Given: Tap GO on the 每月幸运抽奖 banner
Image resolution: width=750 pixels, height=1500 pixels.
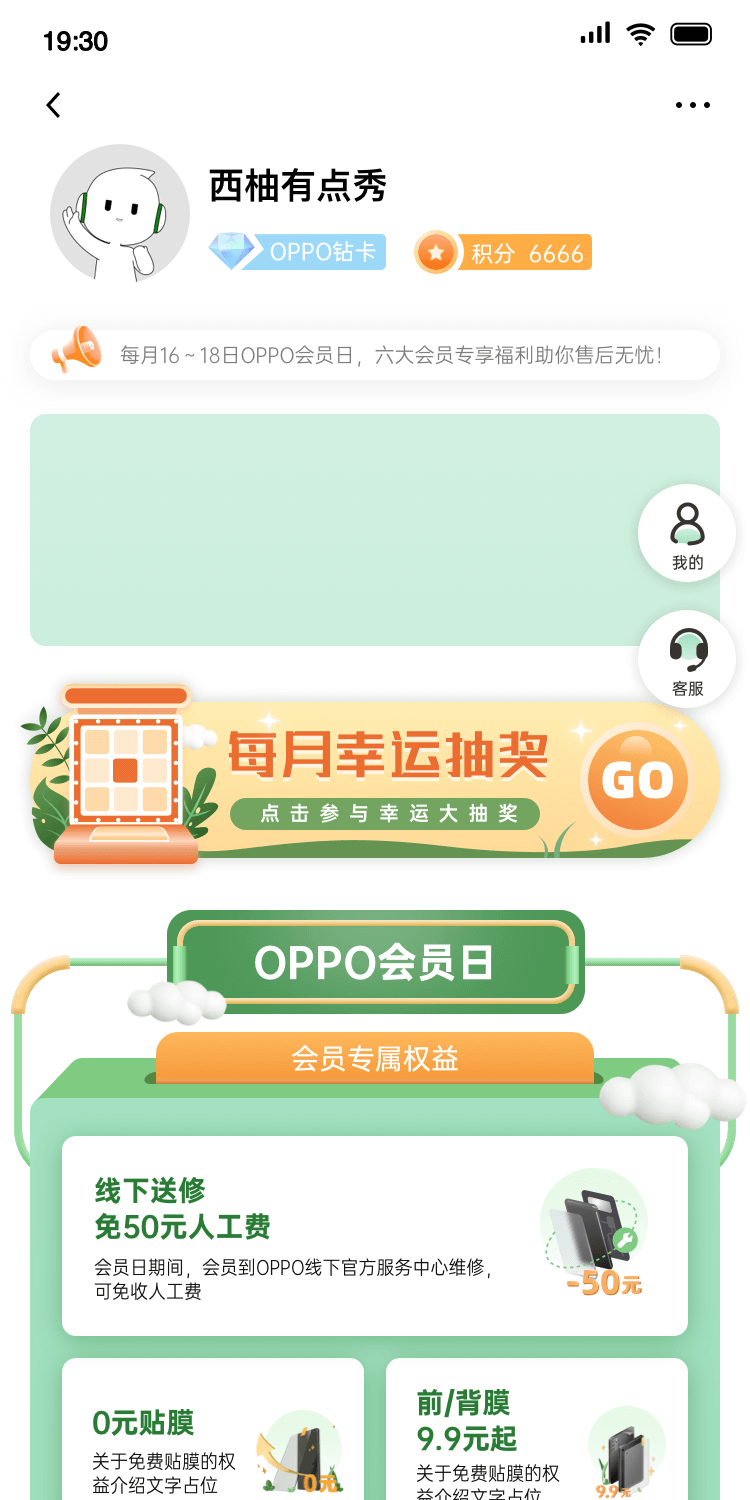Looking at the screenshot, I should 637,780.
